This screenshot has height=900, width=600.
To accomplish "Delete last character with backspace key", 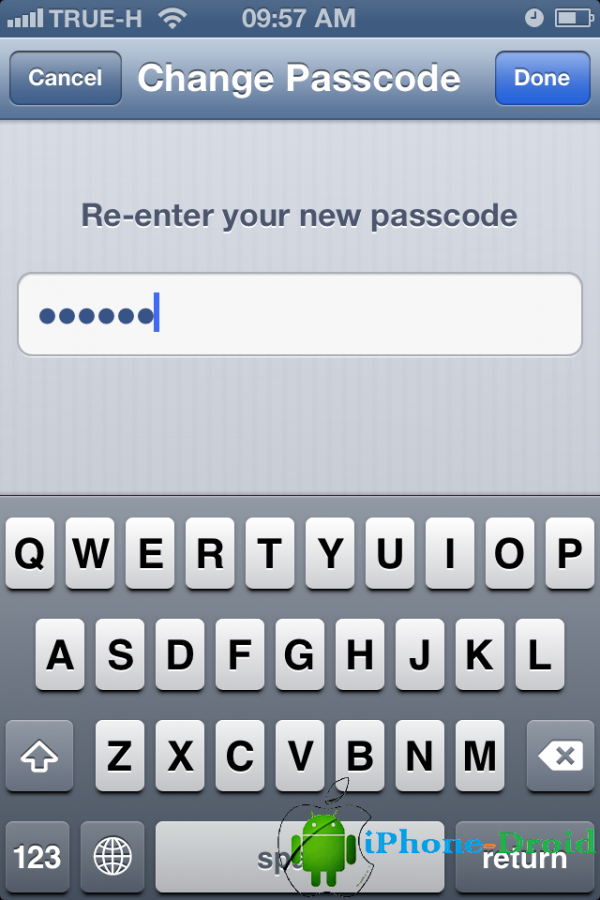I will 560,756.
